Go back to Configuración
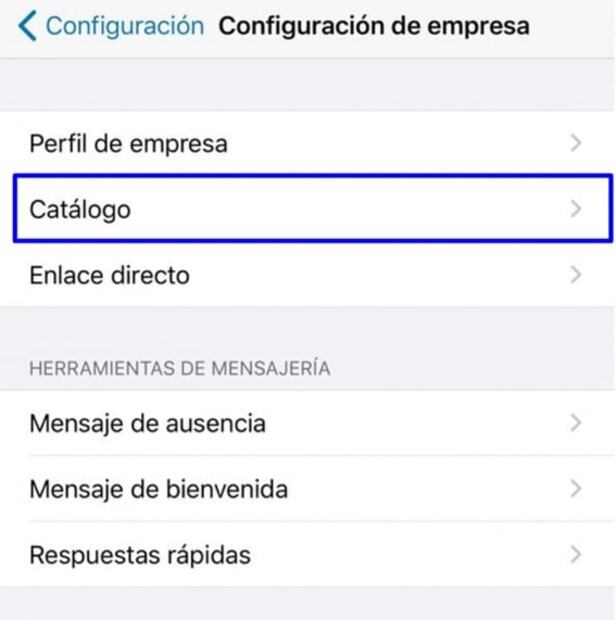Image resolution: width=616 pixels, height=620 pixels. tap(110, 27)
